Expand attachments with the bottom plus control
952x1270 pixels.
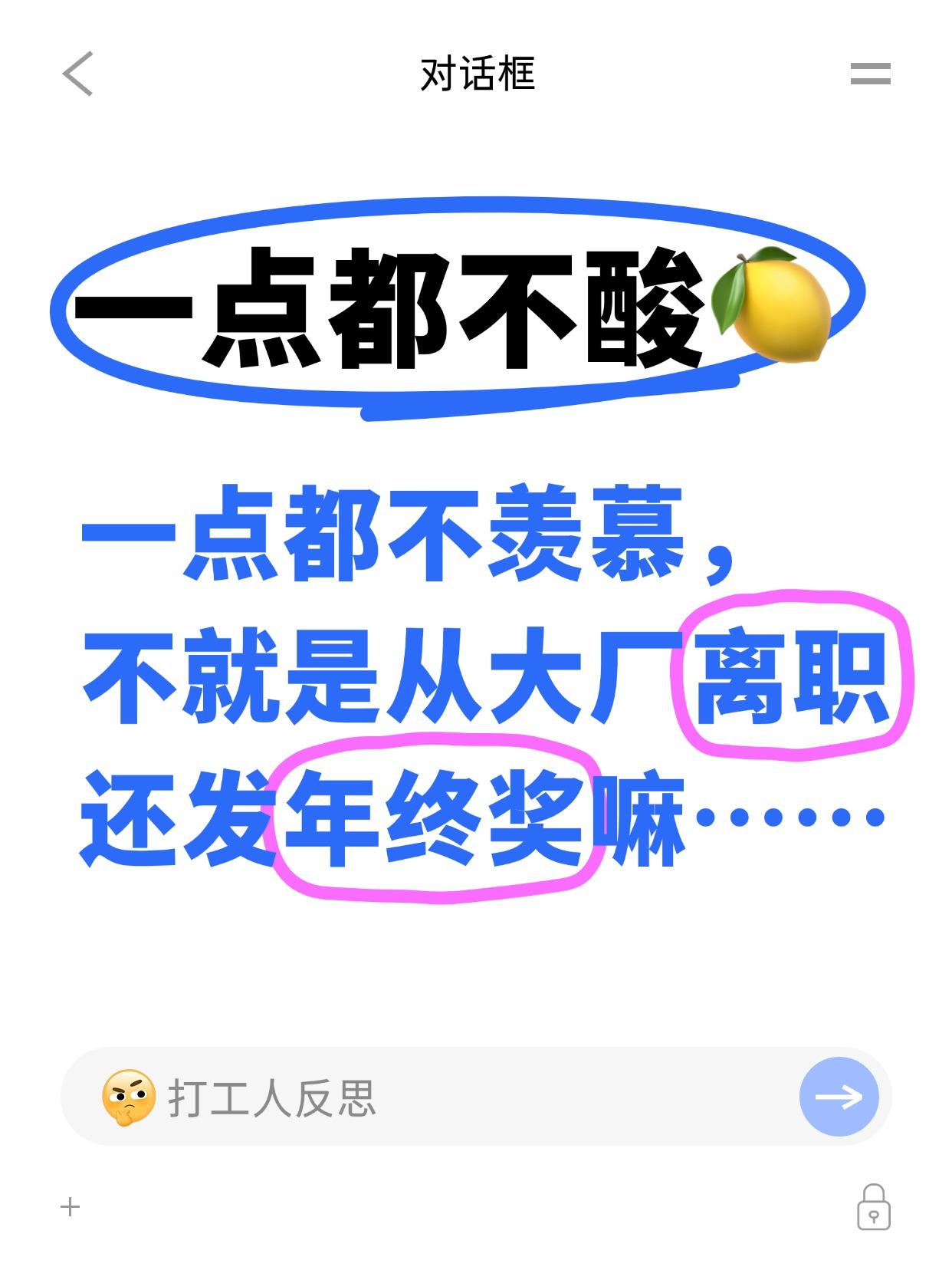click(x=71, y=1206)
